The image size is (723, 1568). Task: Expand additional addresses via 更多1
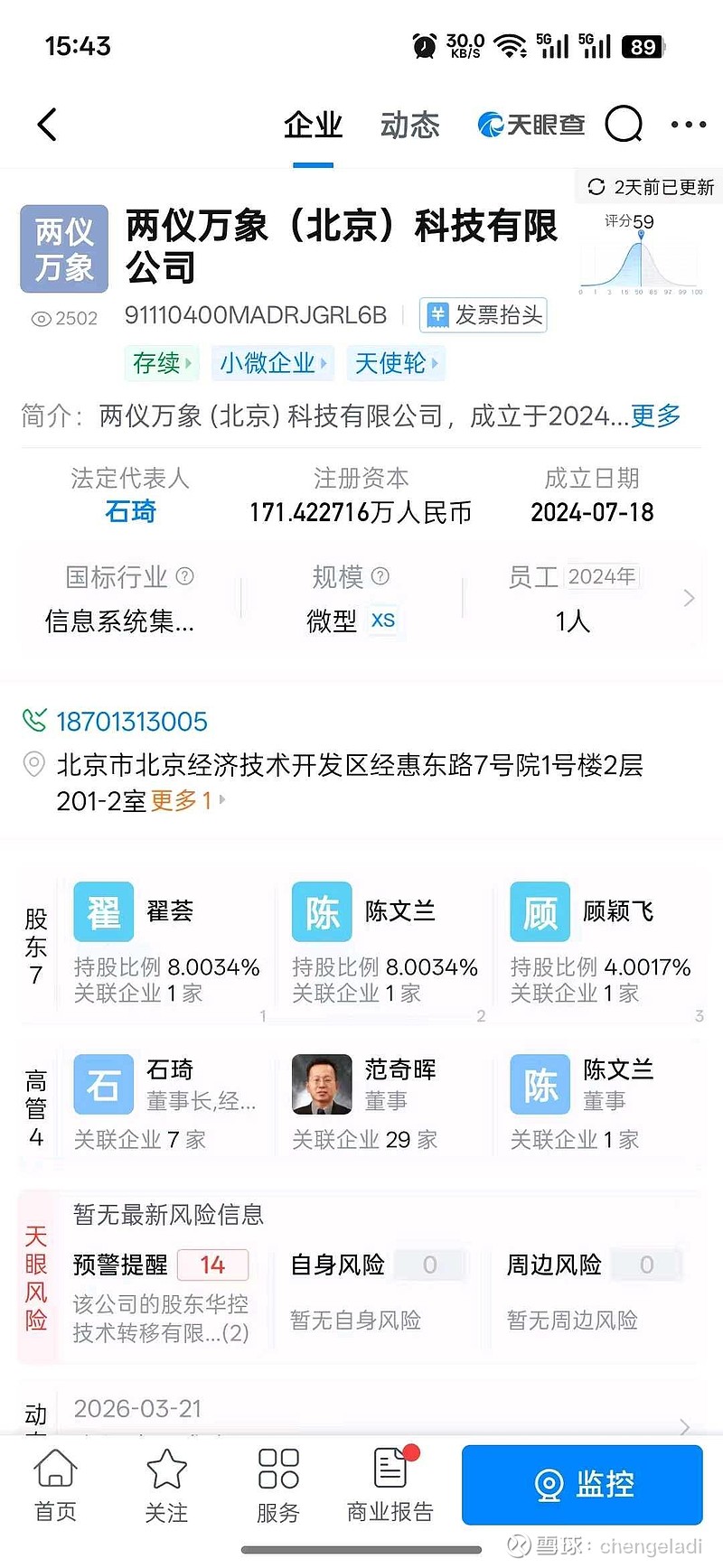click(x=182, y=801)
